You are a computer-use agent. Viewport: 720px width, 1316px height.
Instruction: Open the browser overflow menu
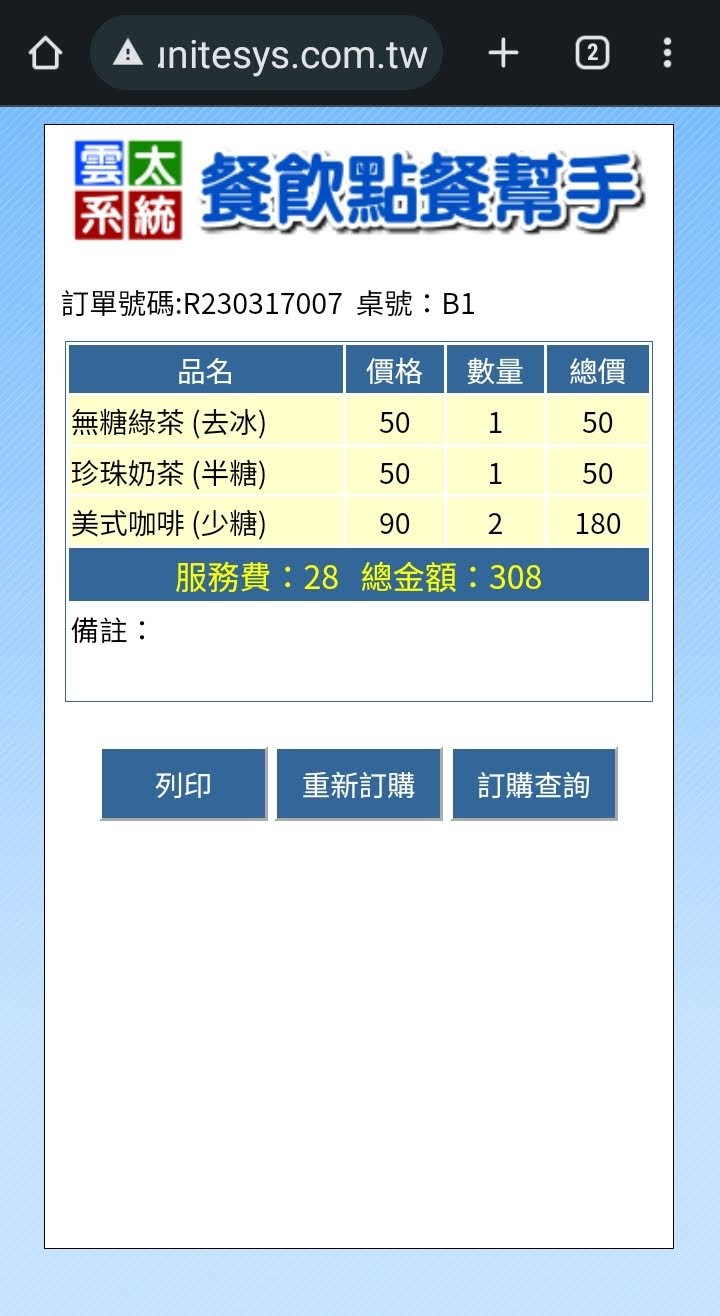pyautogui.click(x=667, y=53)
